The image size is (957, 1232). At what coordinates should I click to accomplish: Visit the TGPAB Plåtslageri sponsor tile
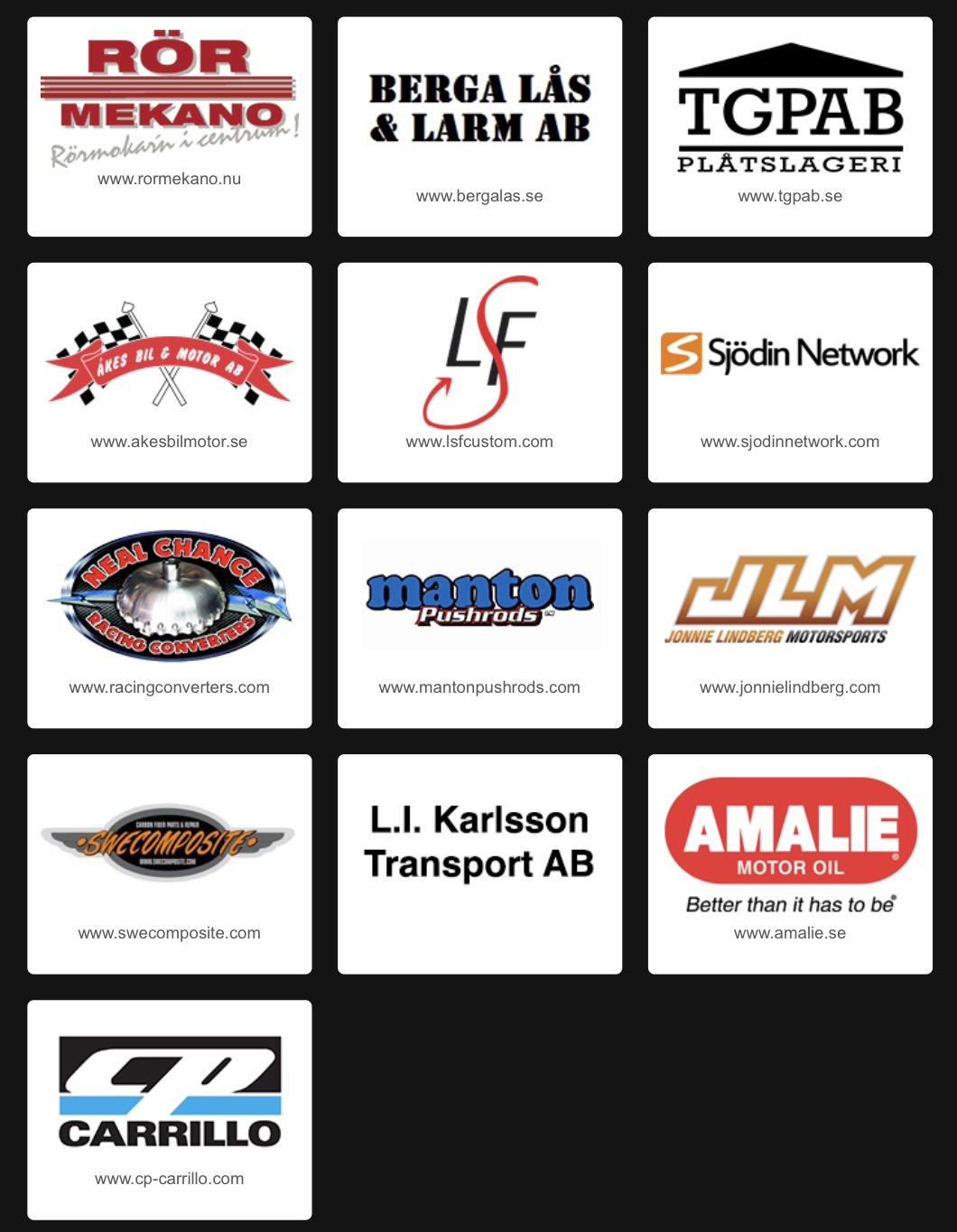pyautogui.click(x=790, y=126)
